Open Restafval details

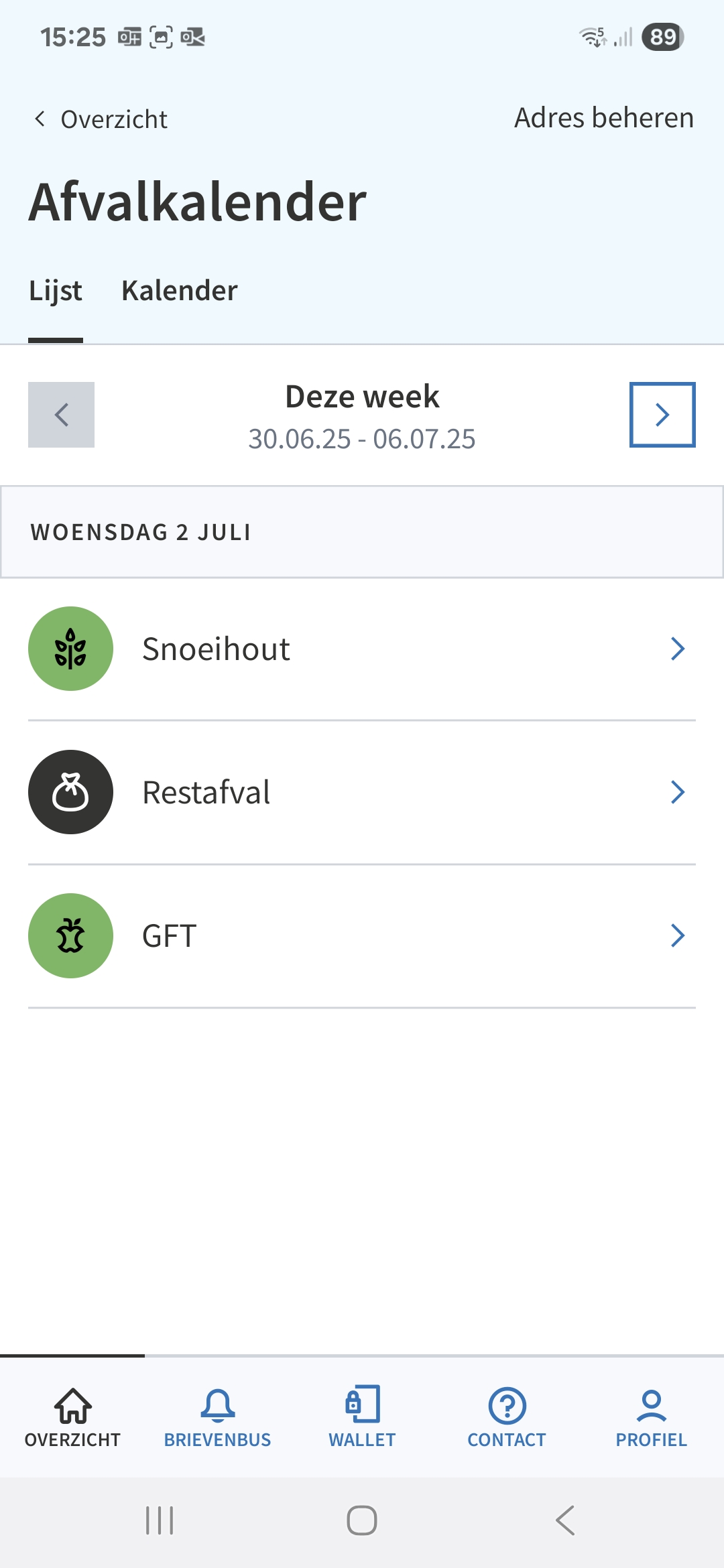coord(362,792)
